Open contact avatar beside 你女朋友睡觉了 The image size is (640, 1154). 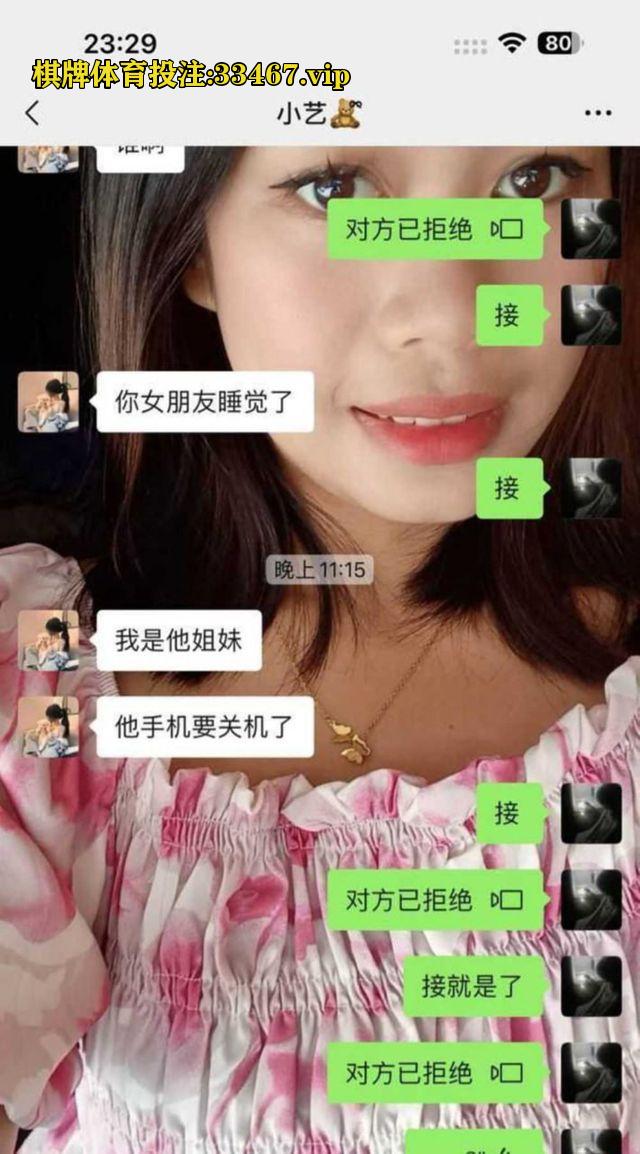click(x=48, y=402)
